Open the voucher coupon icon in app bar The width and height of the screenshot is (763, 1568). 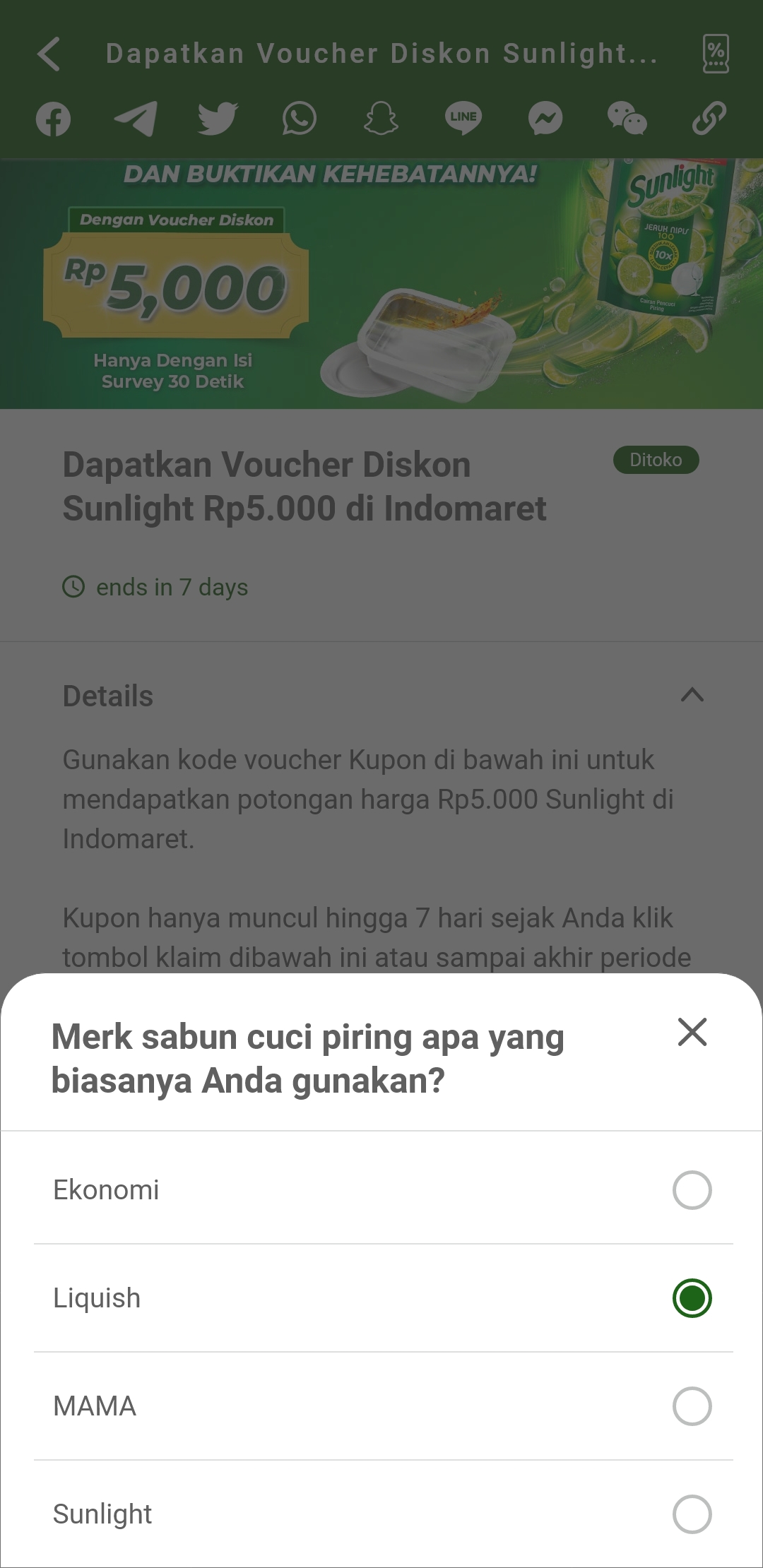point(716,54)
